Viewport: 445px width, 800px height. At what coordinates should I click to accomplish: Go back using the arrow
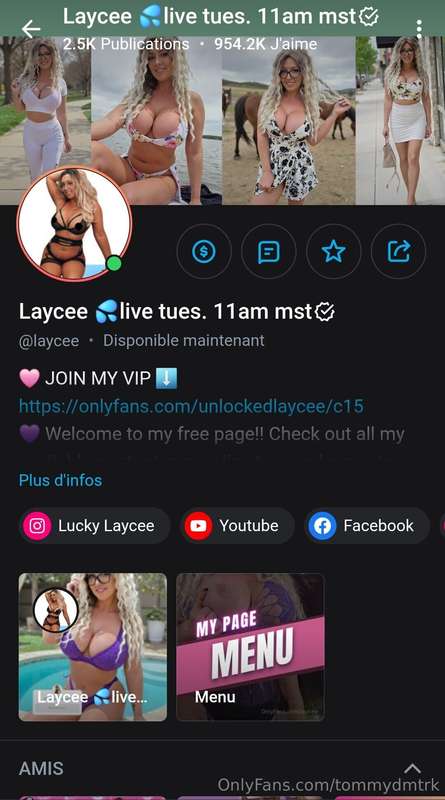pos(31,29)
